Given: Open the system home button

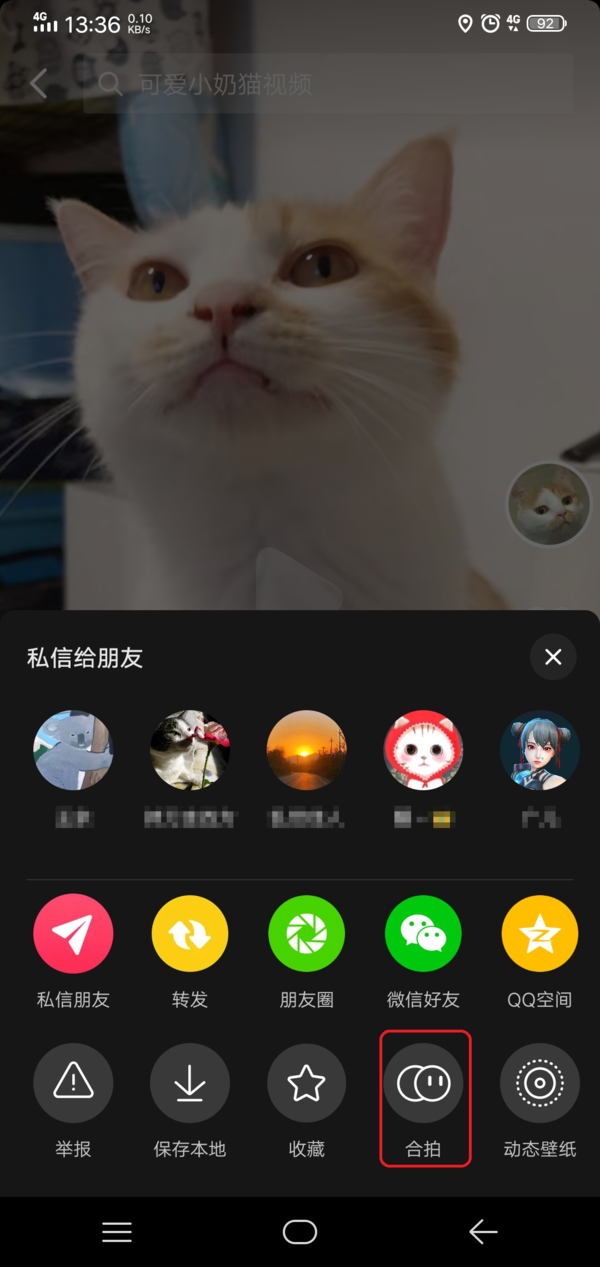Looking at the screenshot, I should 300,1232.
